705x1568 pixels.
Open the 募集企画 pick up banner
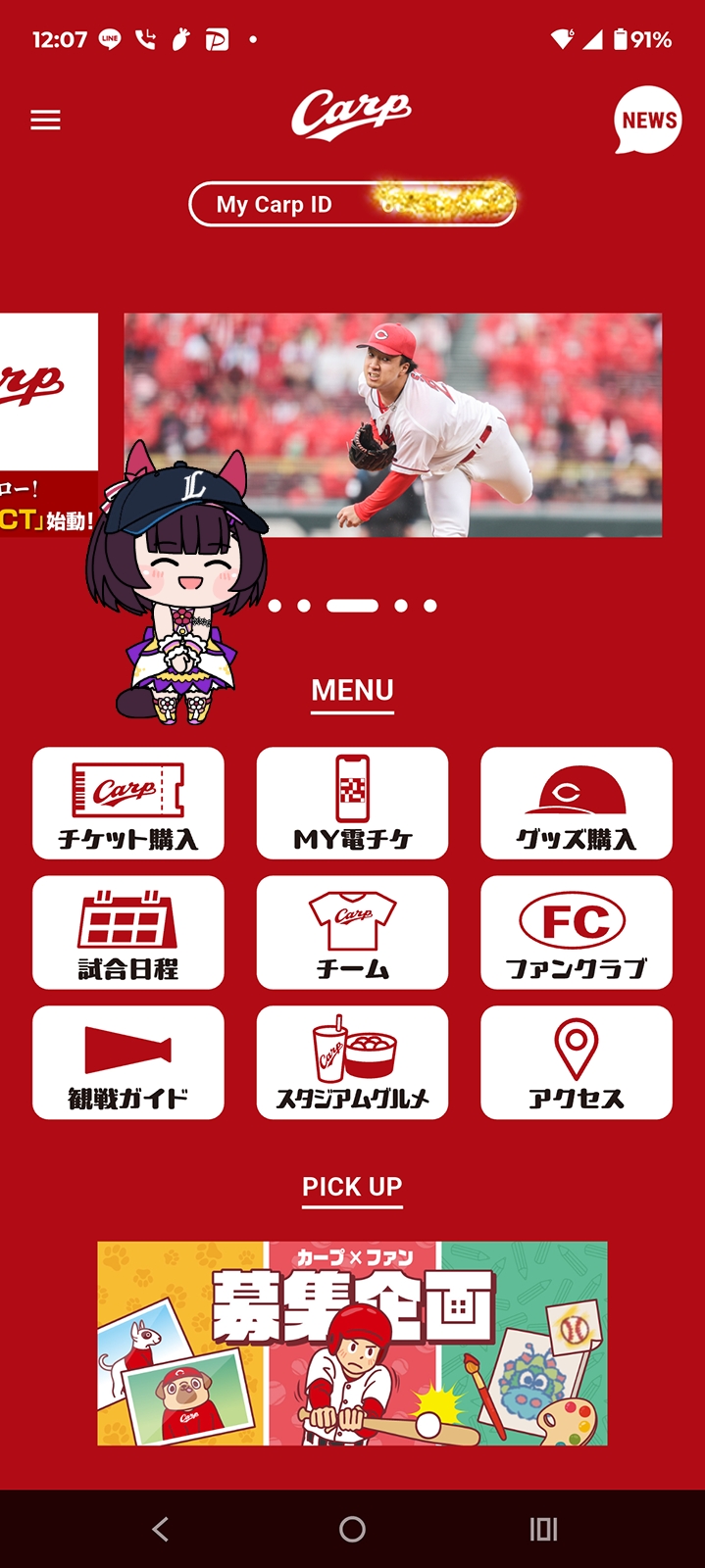point(352,1343)
